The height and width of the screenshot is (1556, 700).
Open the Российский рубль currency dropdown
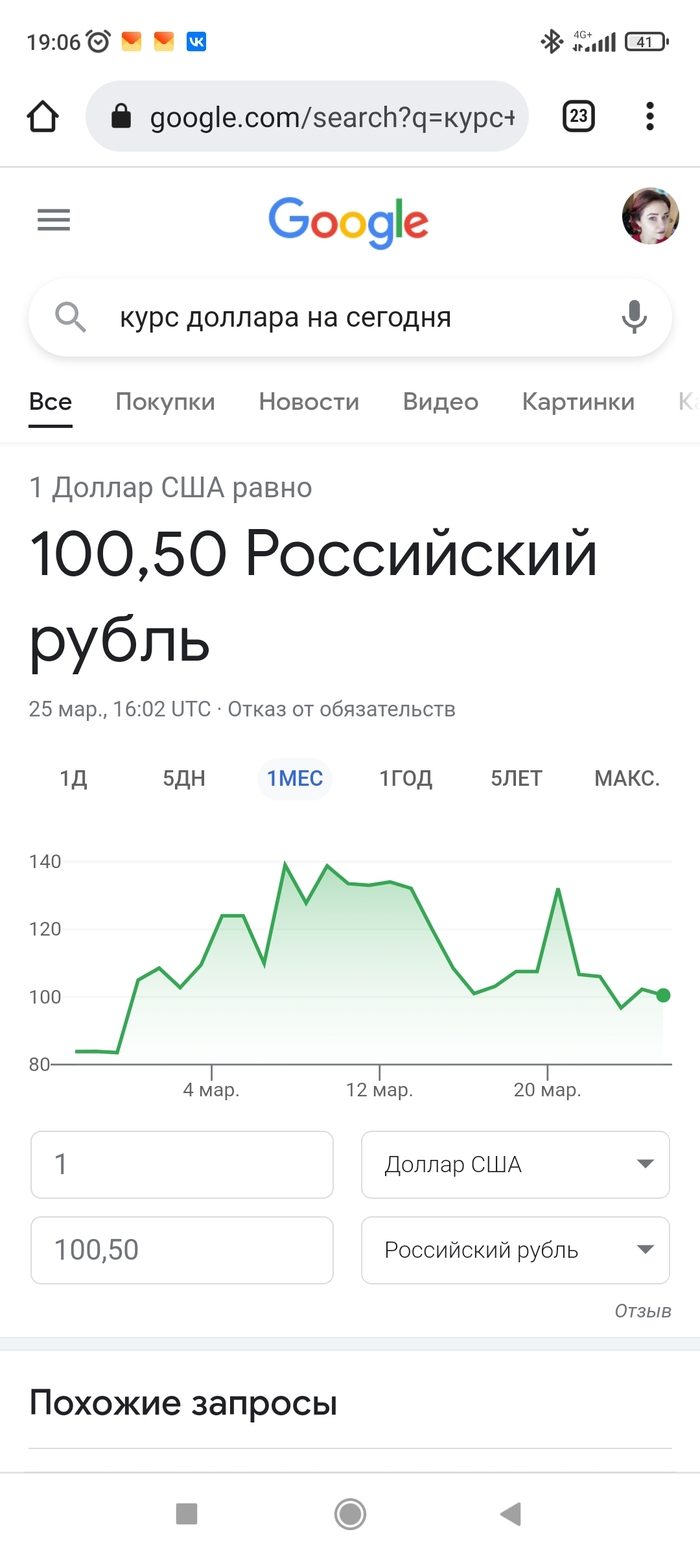pyautogui.click(x=515, y=1250)
